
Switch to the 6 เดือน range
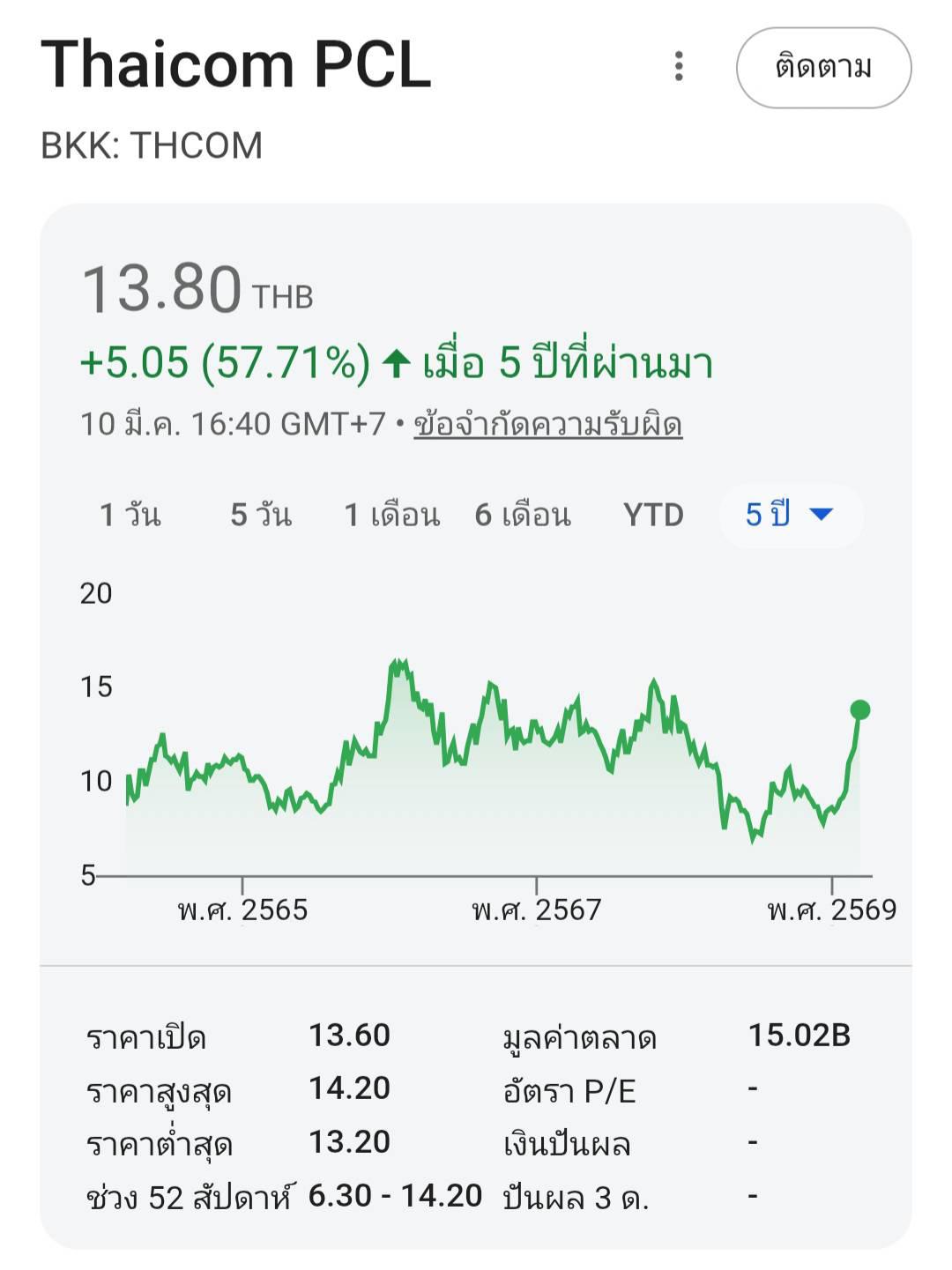click(x=523, y=515)
